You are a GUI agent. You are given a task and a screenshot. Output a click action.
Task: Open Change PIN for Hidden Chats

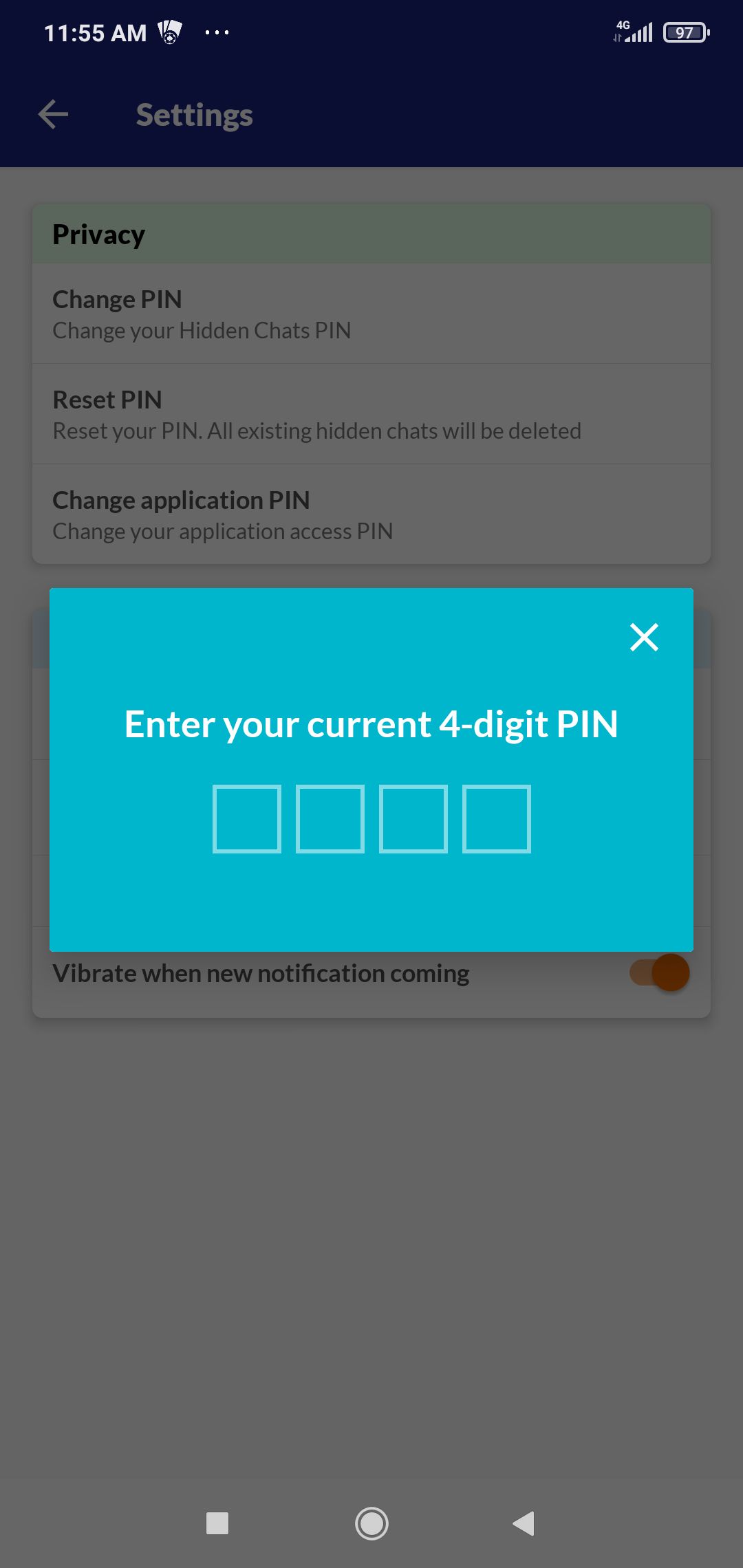(x=371, y=314)
